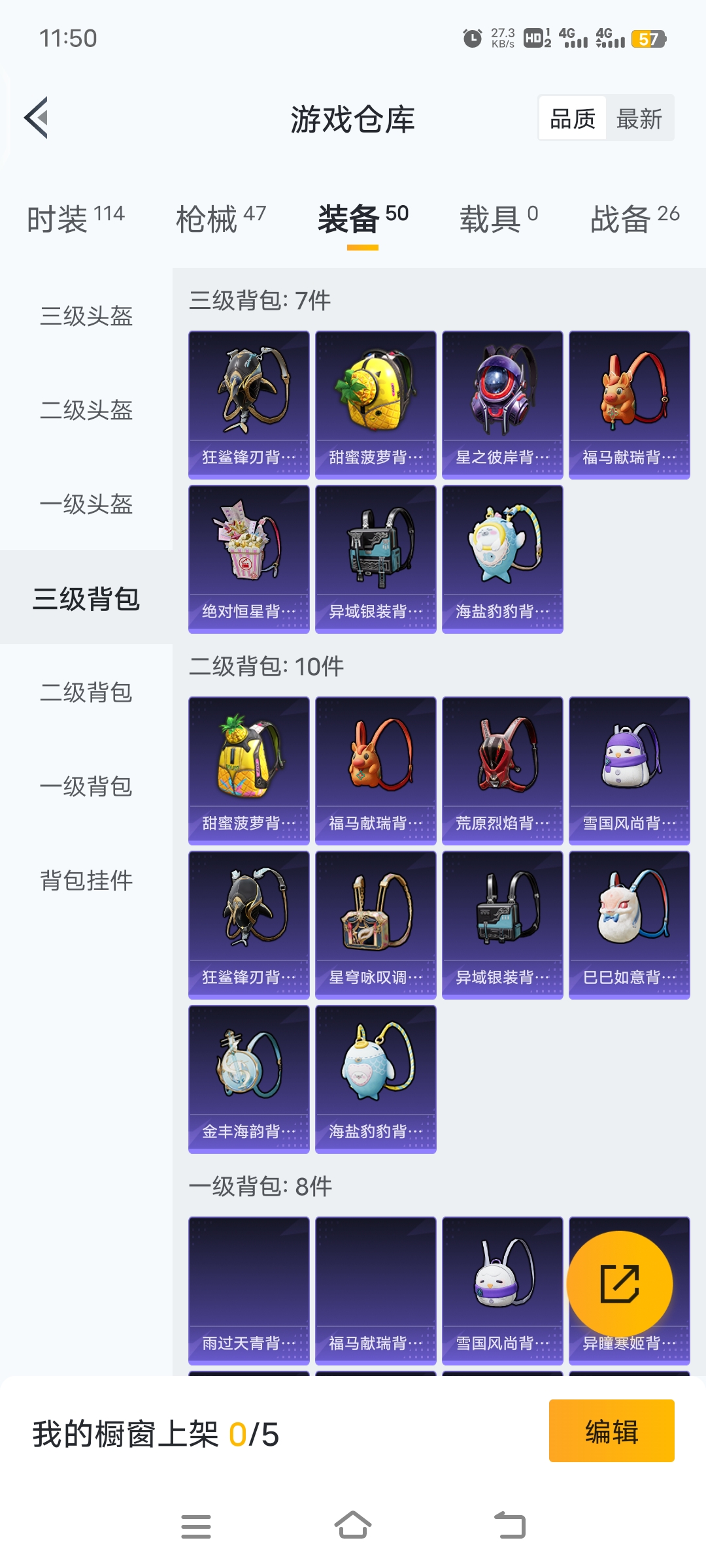This screenshot has width=706, height=1568.
Task: Open the 战备 tab
Action: [x=634, y=218]
